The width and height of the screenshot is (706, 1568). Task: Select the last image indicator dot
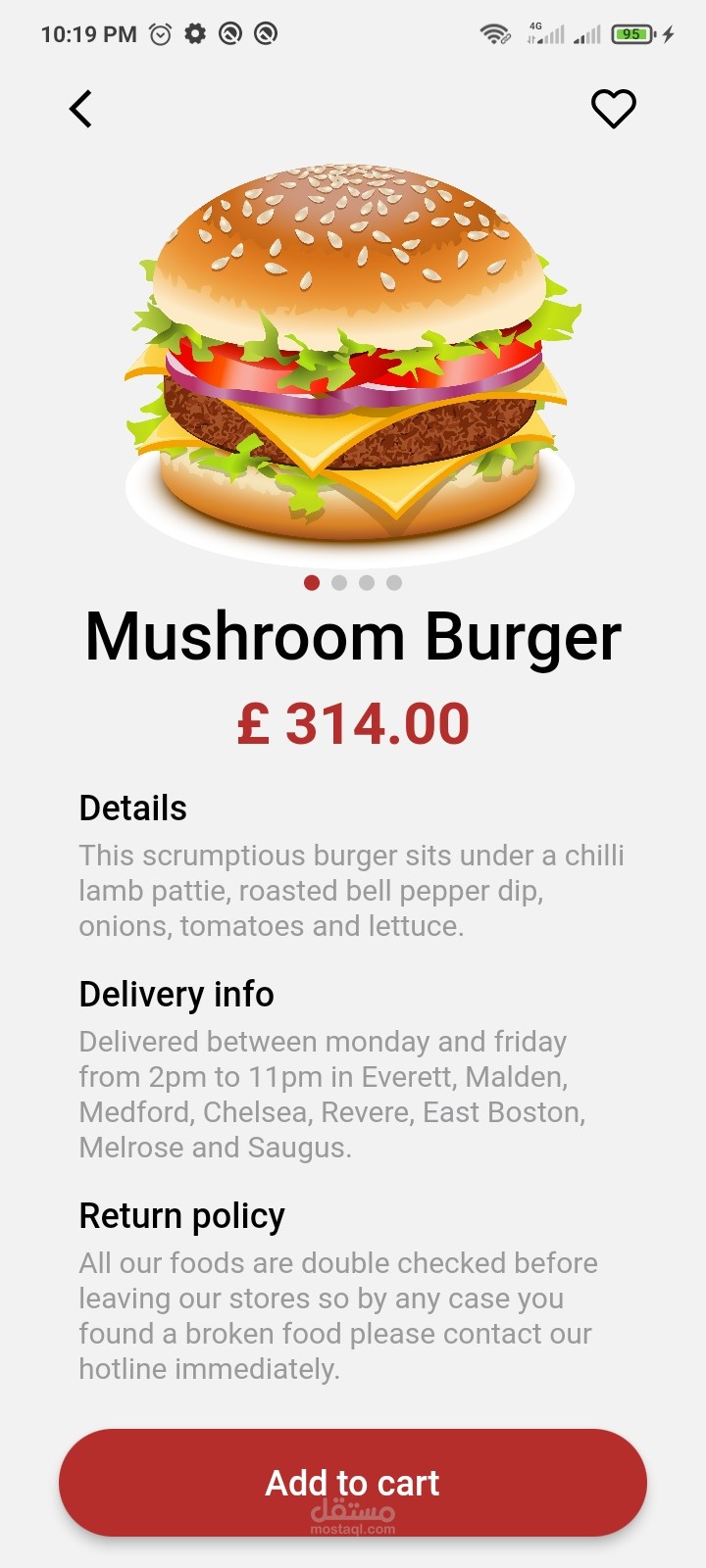(x=394, y=583)
